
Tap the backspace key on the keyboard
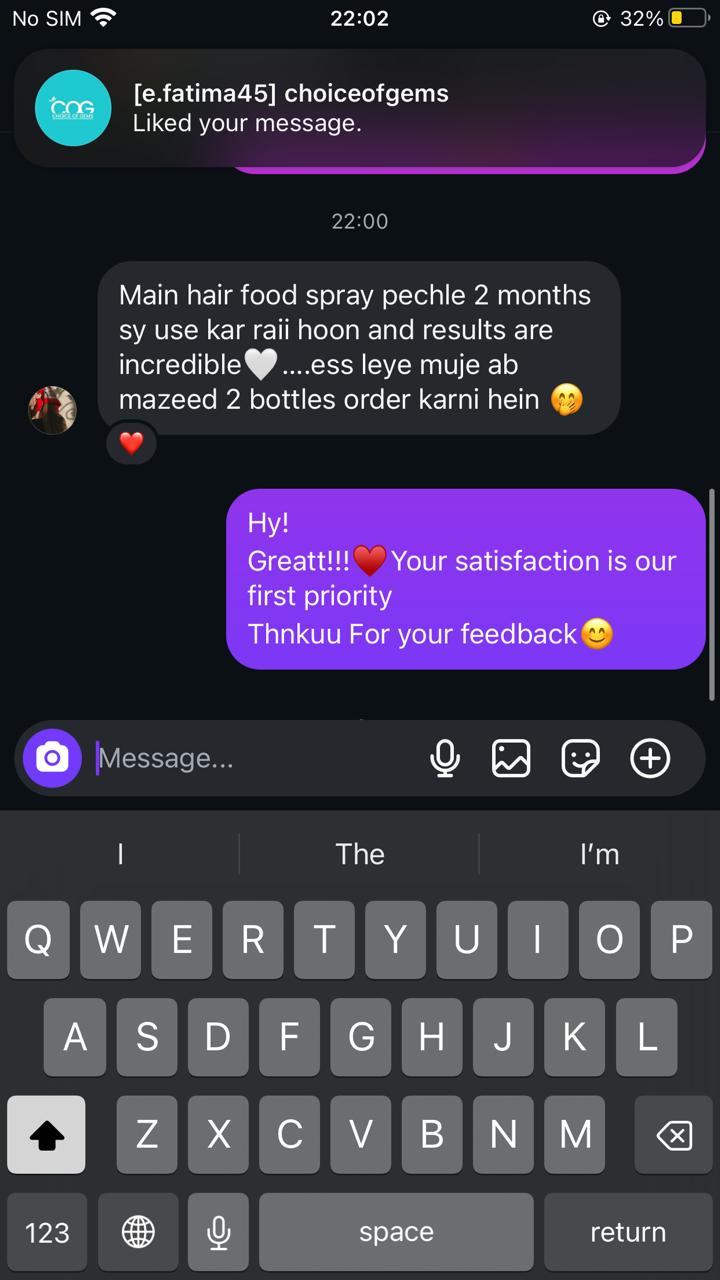point(673,1135)
